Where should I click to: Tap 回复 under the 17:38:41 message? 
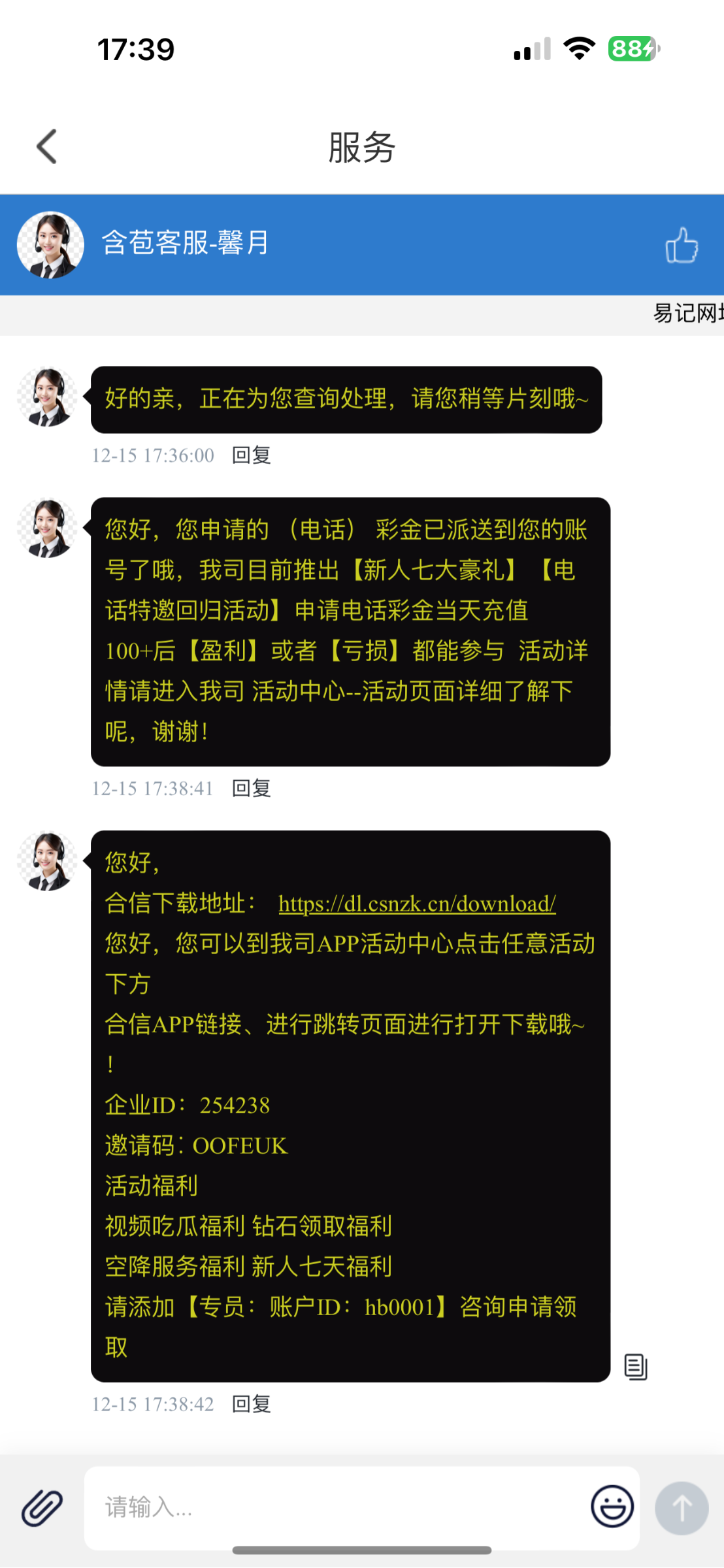pyautogui.click(x=252, y=789)
